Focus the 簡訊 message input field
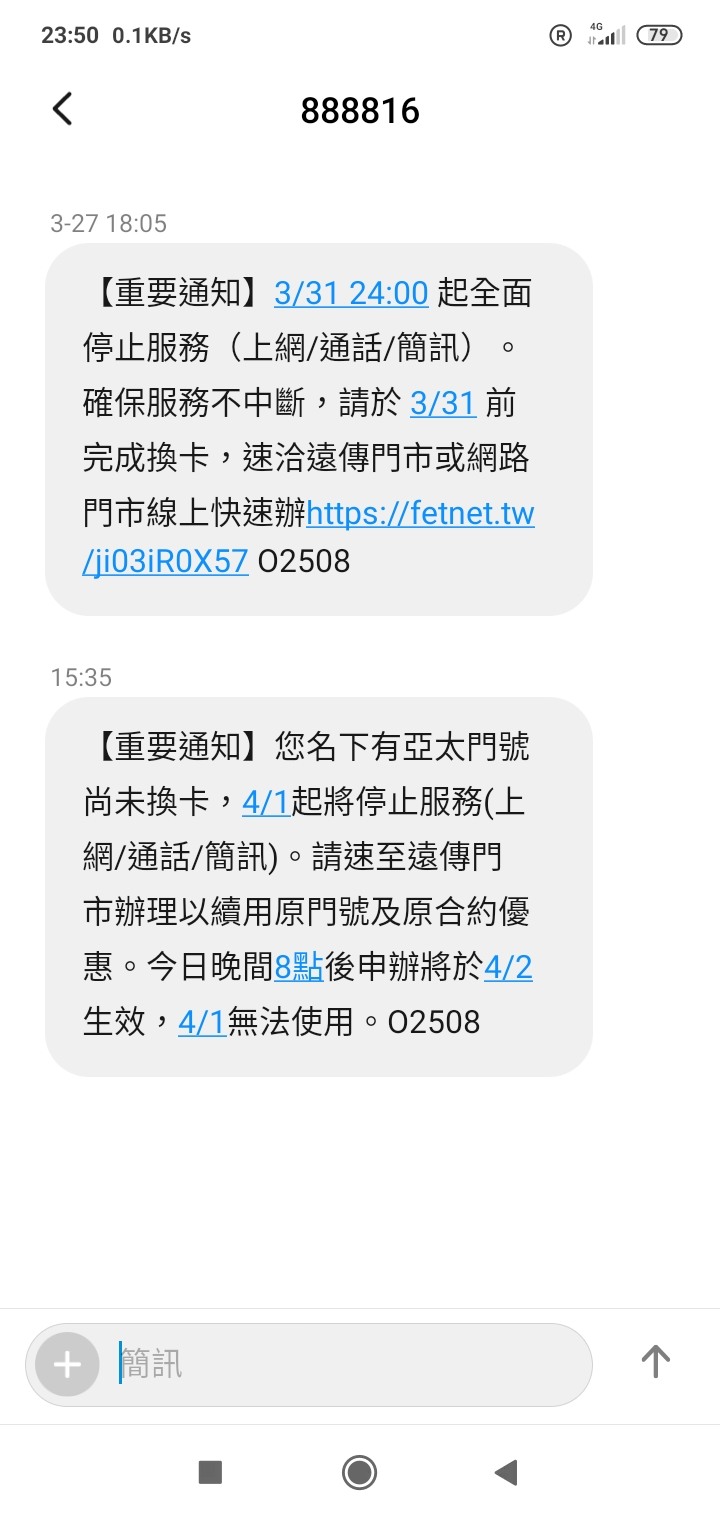Image resolution: width=720 pixels, height=1520 pixels. [x=350, y=1364]
